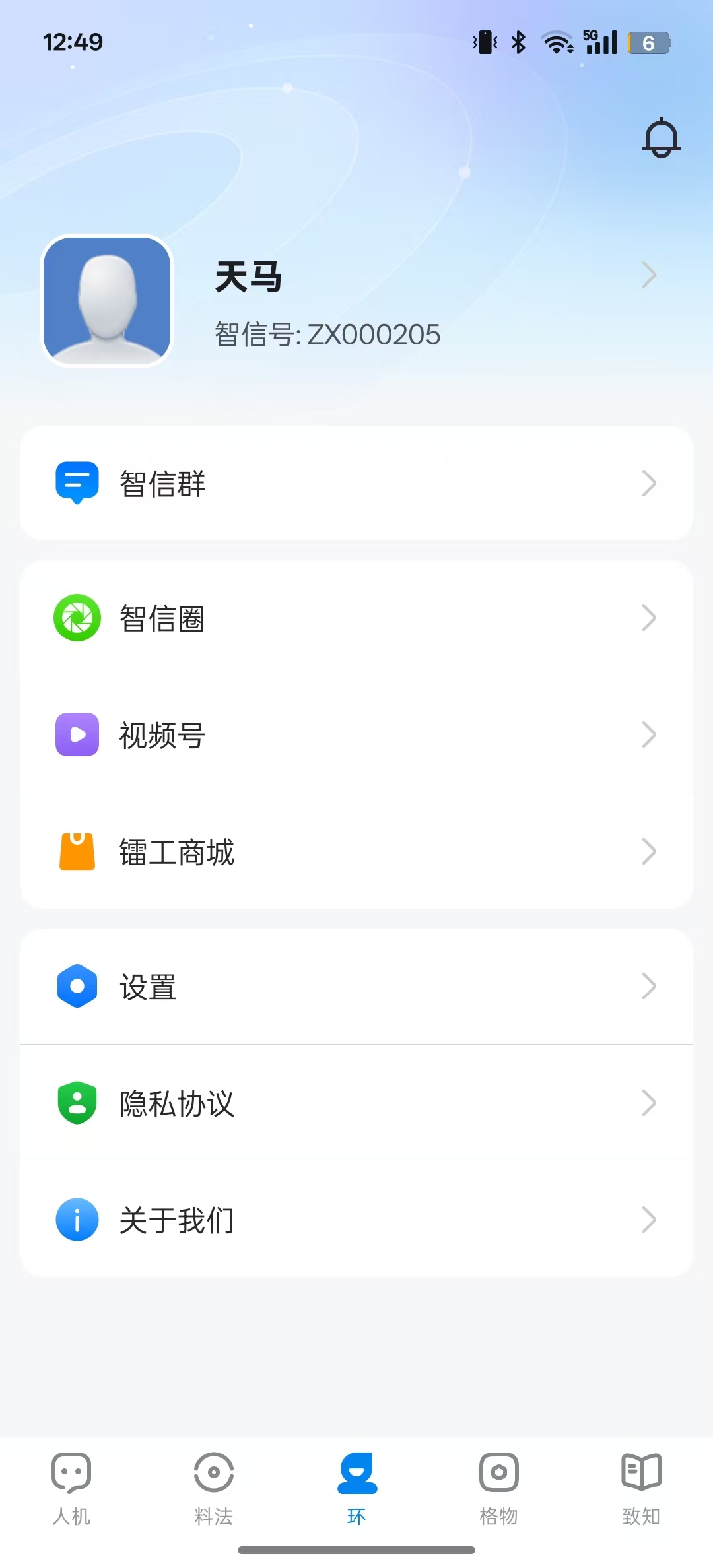Viewport: 713px width, 1568px height.
Task: Open the orange 镭工商城 shopping bag icon
Action: (76, 852)
